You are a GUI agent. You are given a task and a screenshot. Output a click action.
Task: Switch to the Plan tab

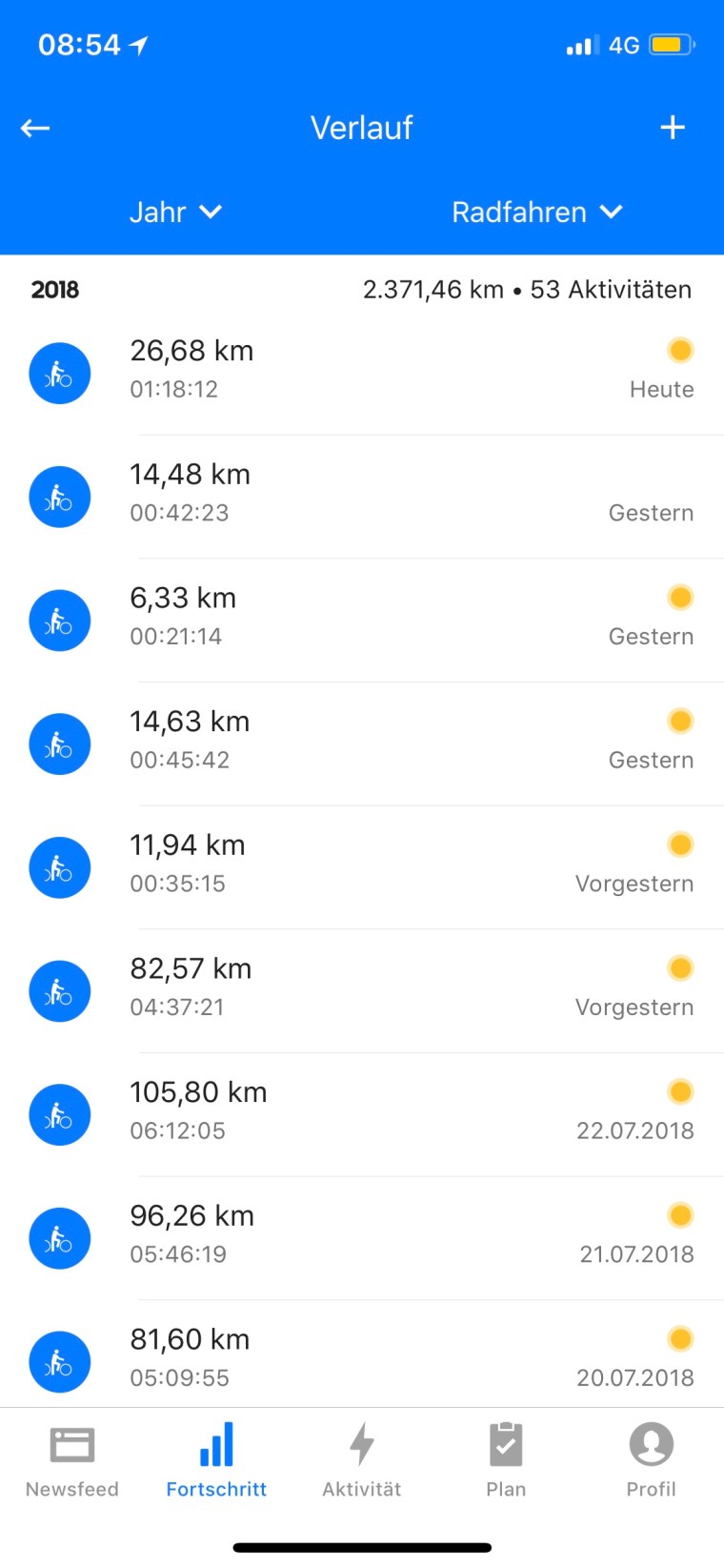click(x=506, y=1460)
